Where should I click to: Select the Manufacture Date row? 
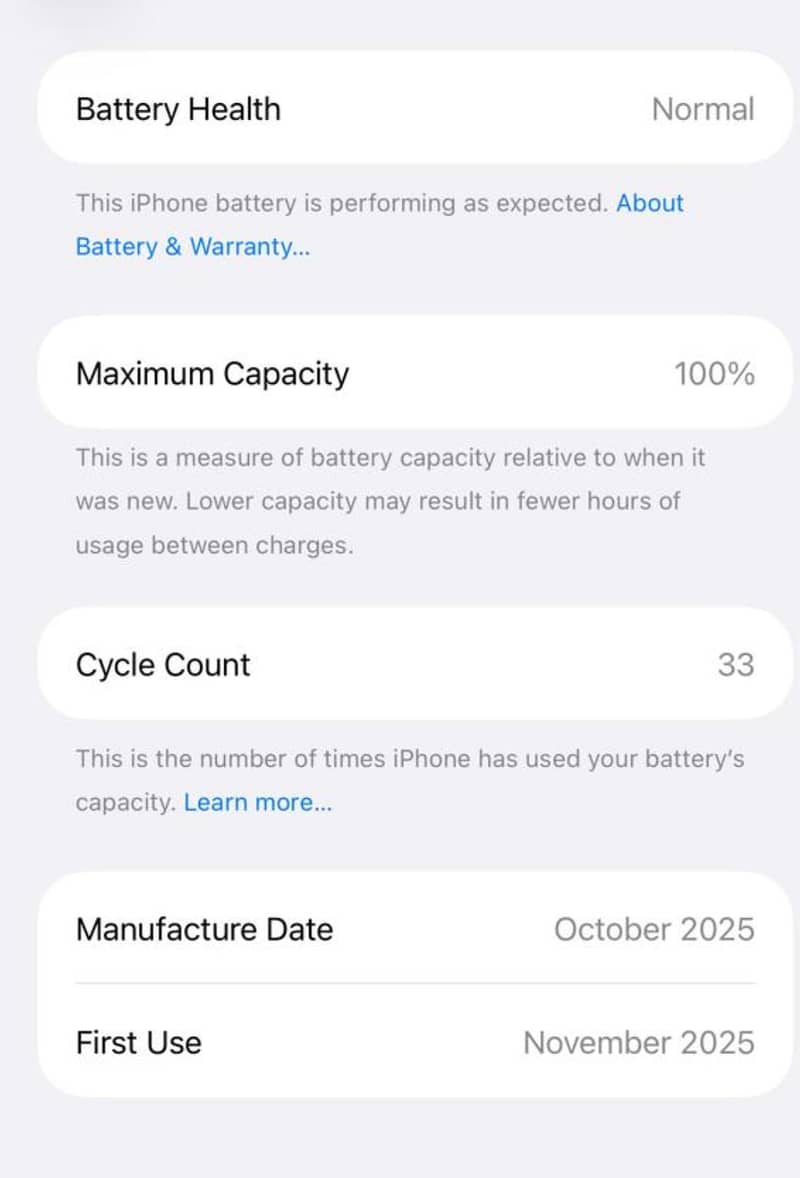tap(400, 930)
